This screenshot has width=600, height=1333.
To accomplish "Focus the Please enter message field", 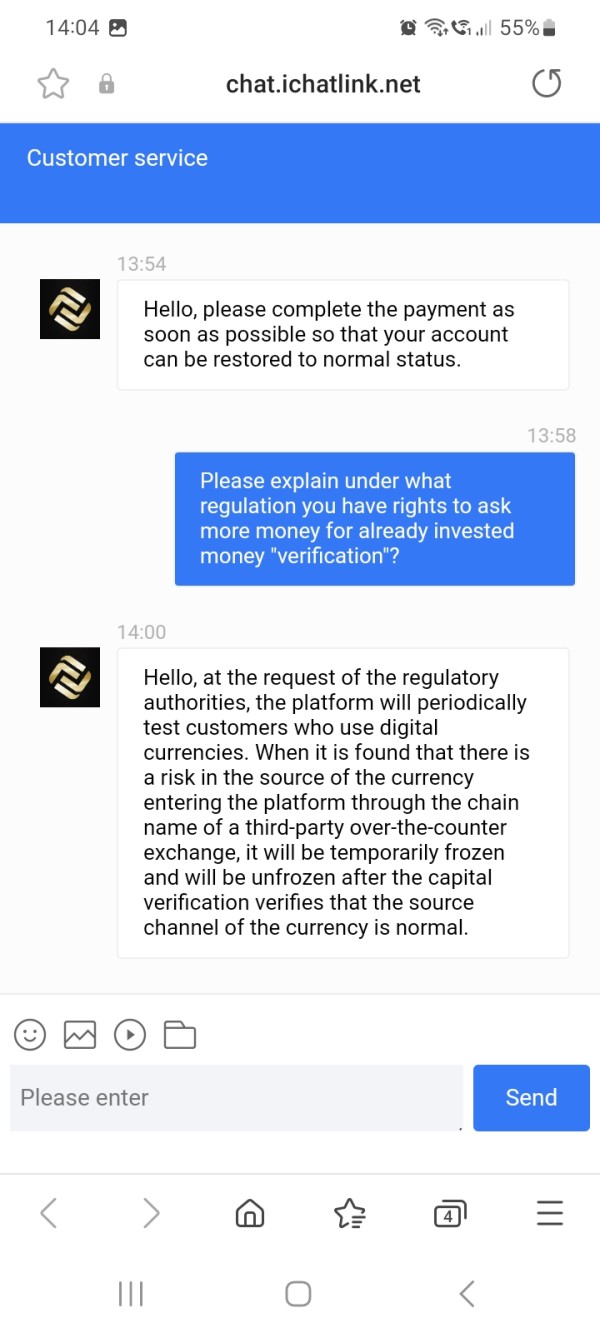I will coord(236,1098).
